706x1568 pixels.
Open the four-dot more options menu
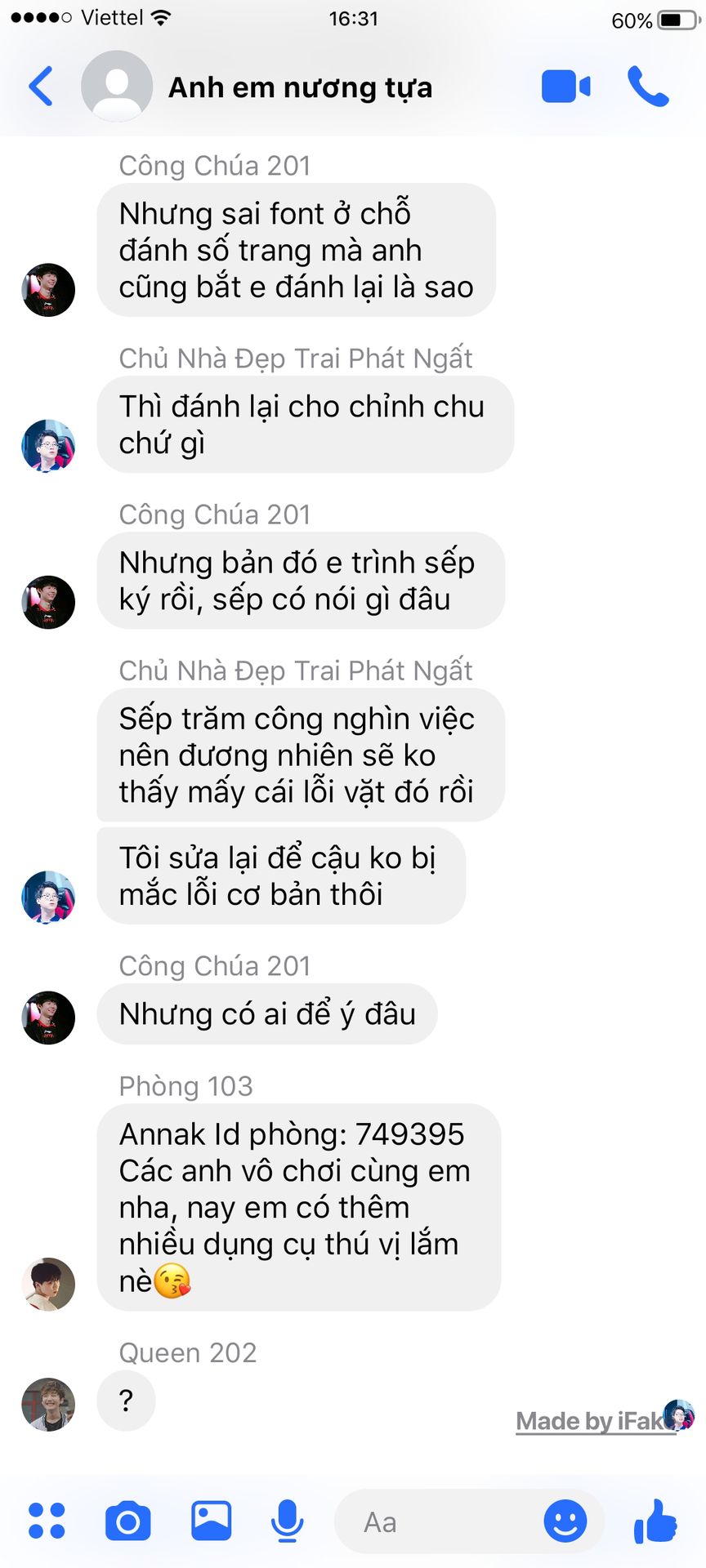[47, 1521]
